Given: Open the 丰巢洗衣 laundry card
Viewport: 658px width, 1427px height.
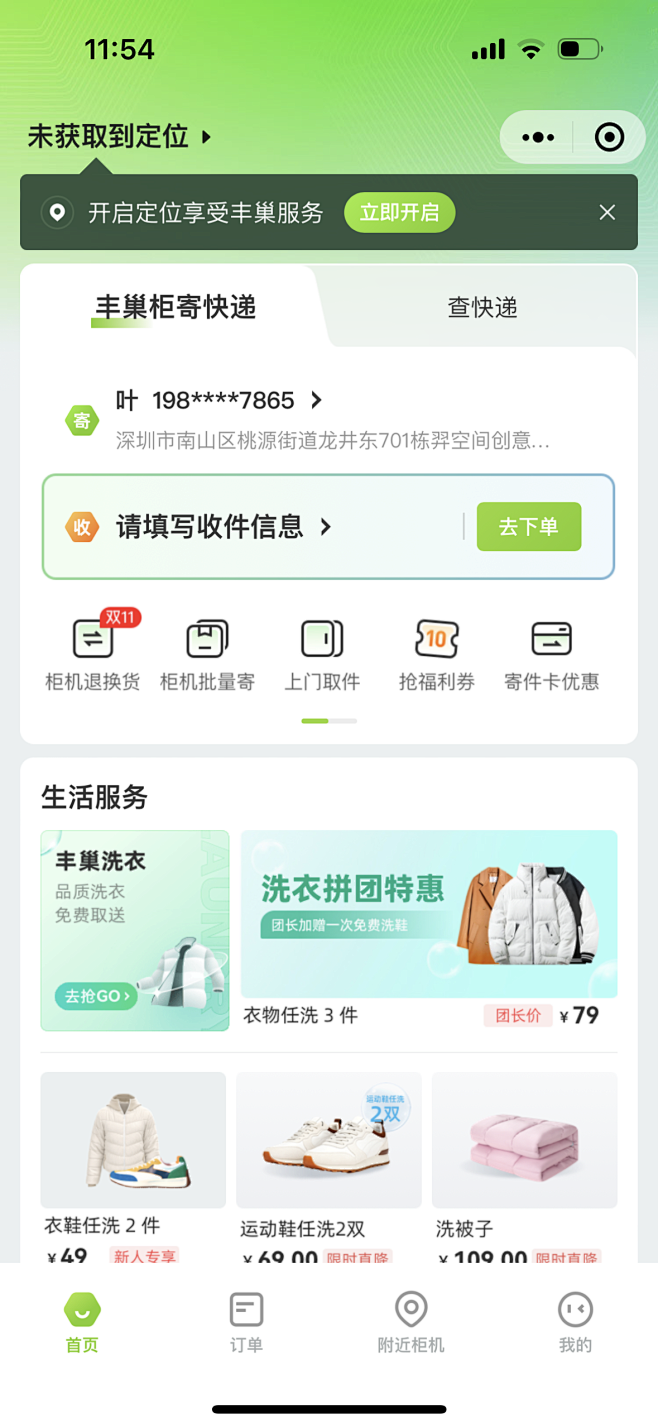Looking at the screenshot, I should coord(134,930).
